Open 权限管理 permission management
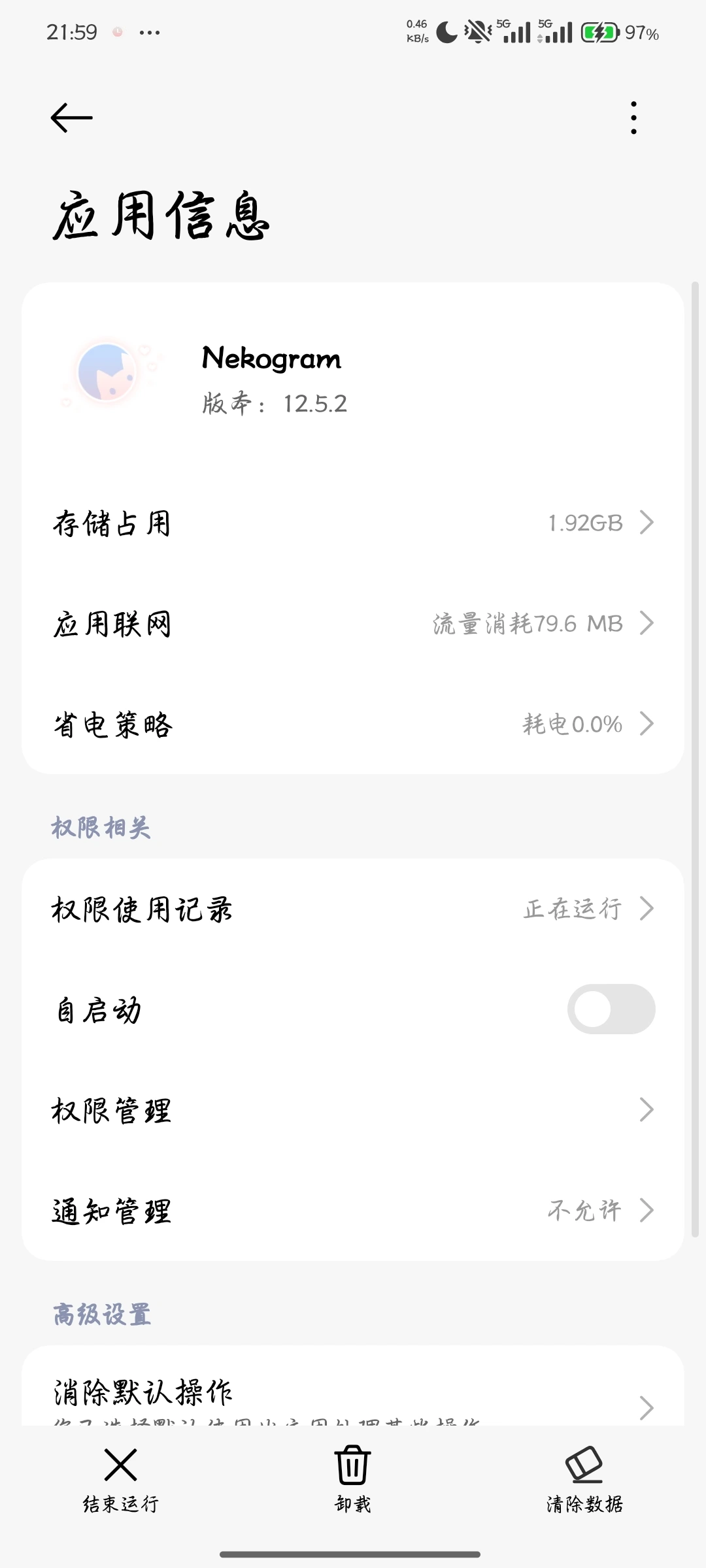 353,1110
